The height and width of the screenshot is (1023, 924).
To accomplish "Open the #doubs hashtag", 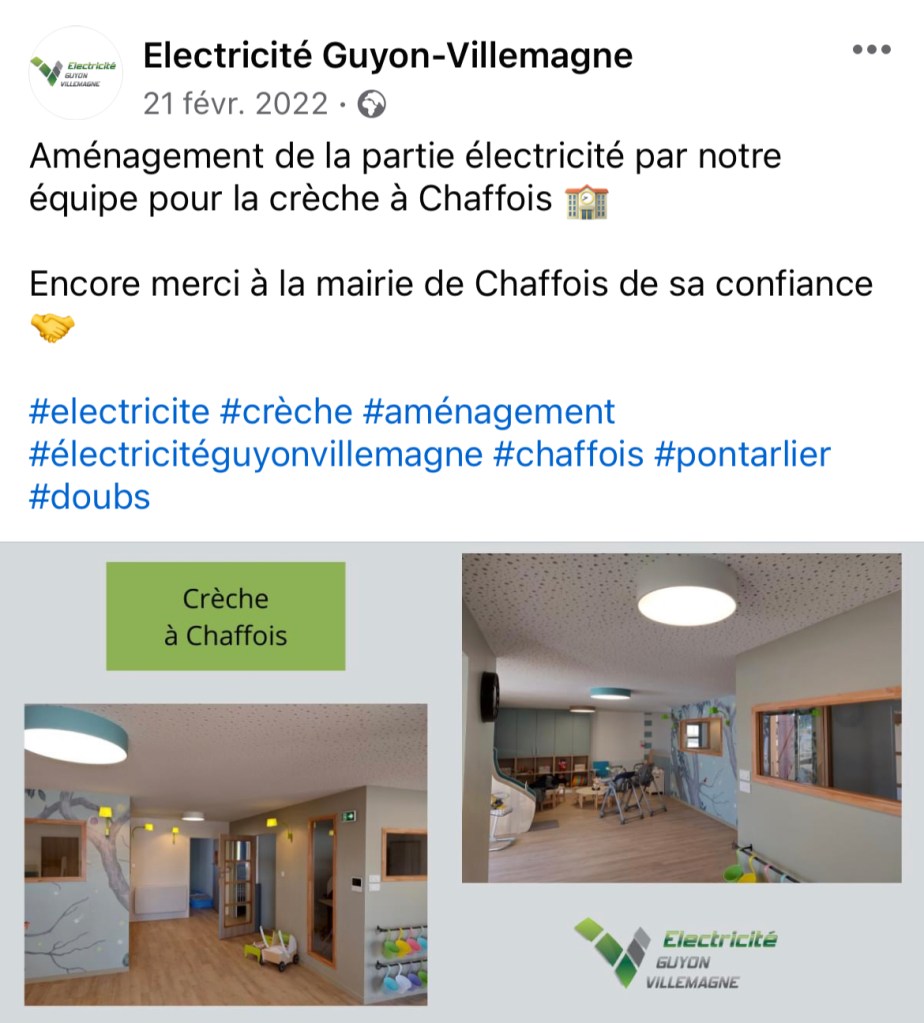I will (x=90, y=497).
